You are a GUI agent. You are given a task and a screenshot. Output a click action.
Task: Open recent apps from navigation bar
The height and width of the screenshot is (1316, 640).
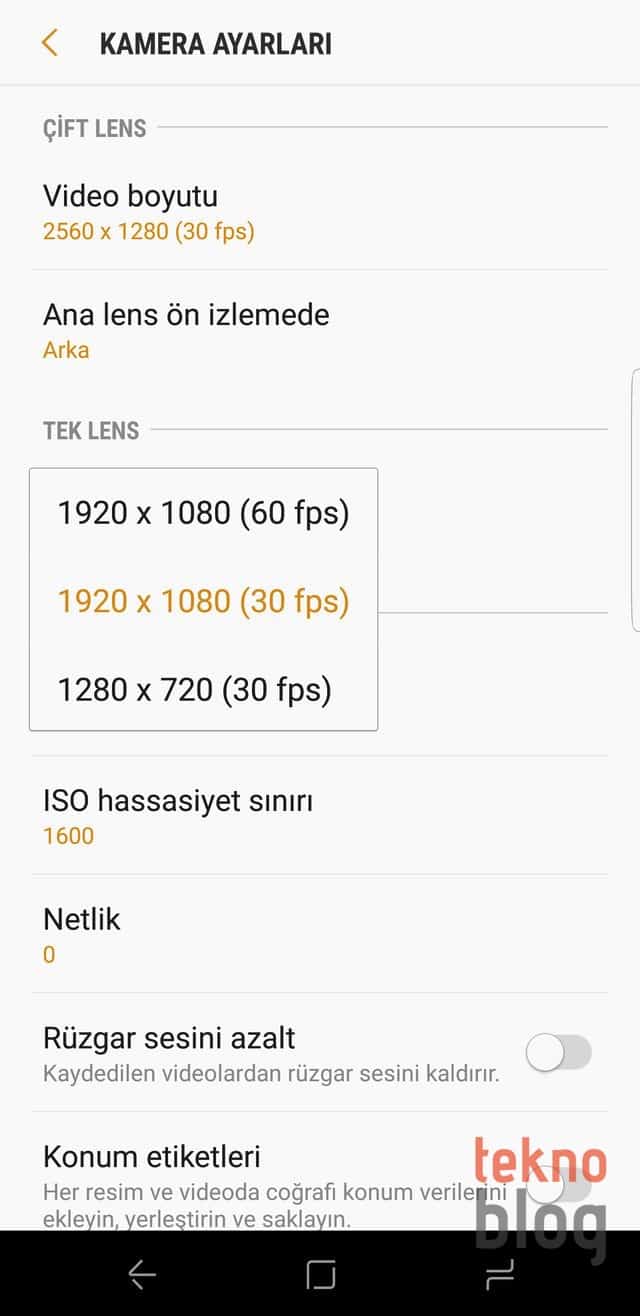(x=497, y=1274)
